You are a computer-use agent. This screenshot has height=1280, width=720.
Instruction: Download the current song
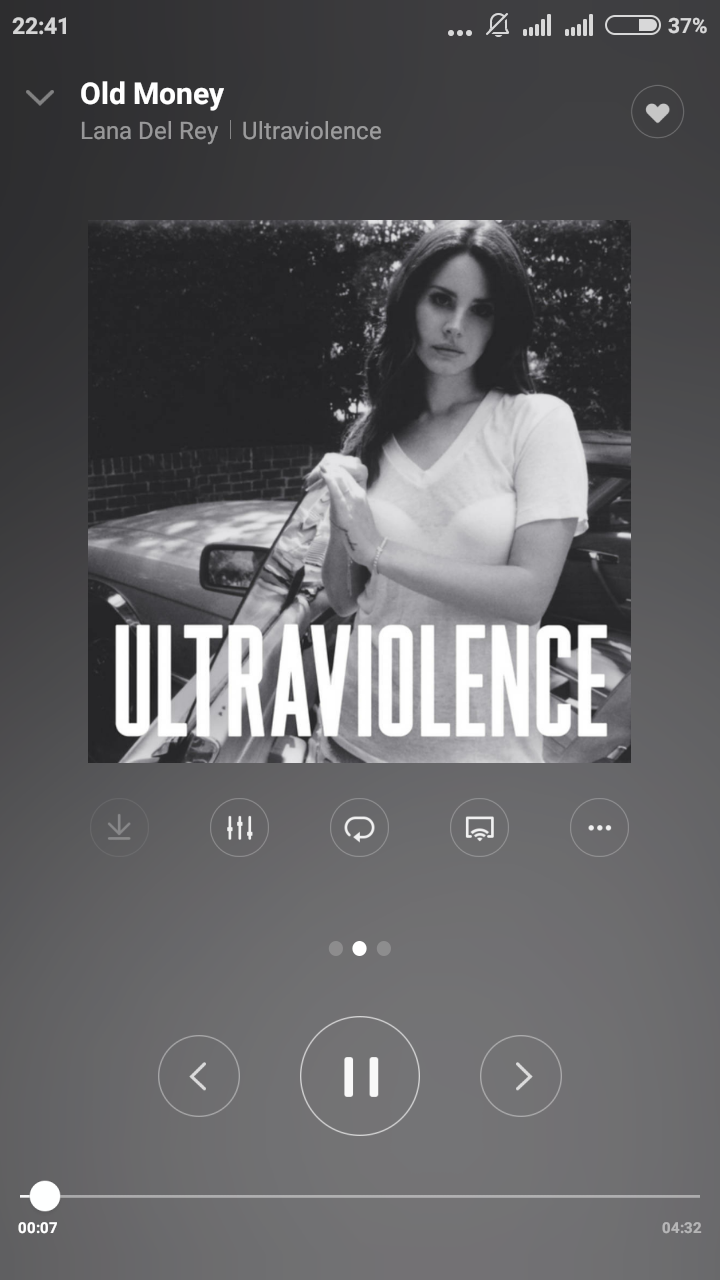[x=119, y=828]
